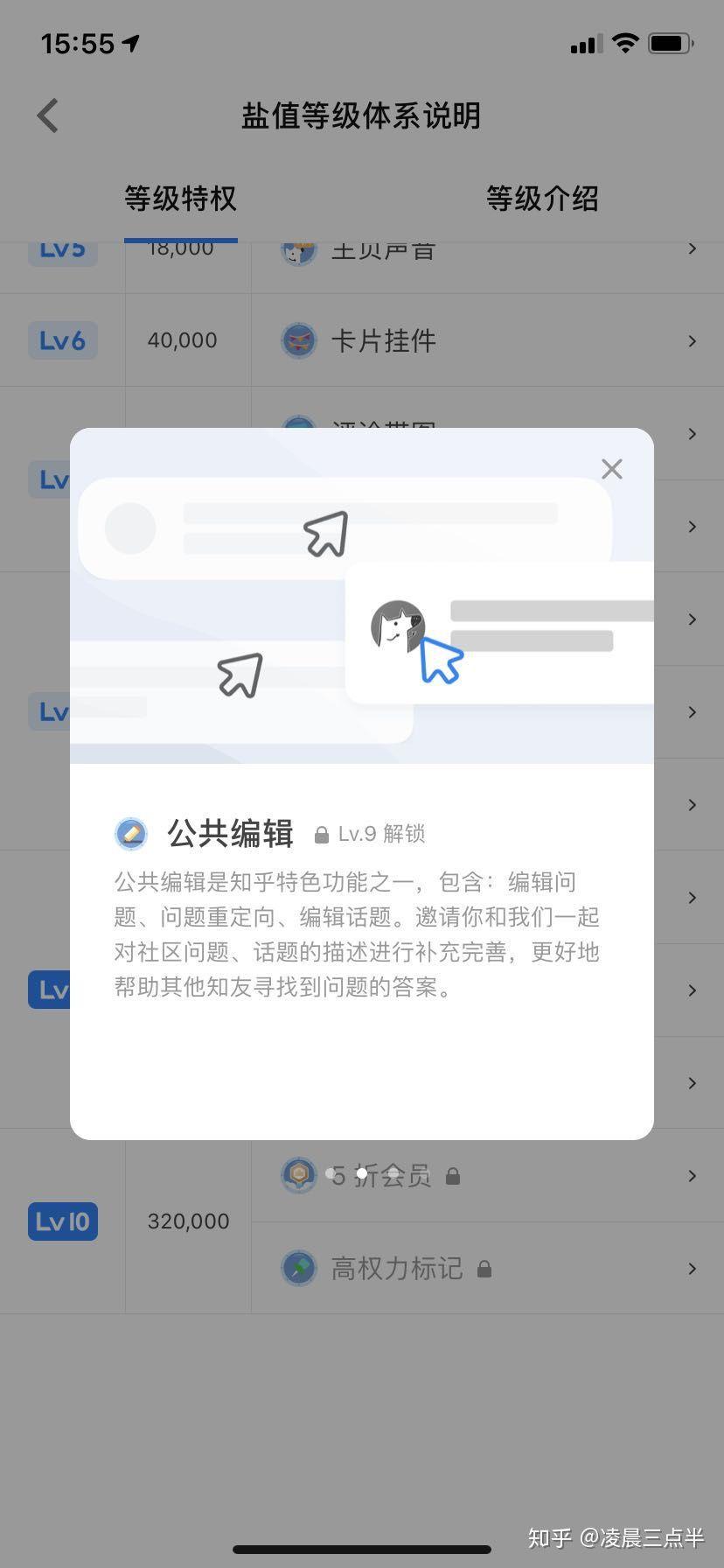
Task: Switch to the 等级介绍 tab
Action: pos(542,199)
